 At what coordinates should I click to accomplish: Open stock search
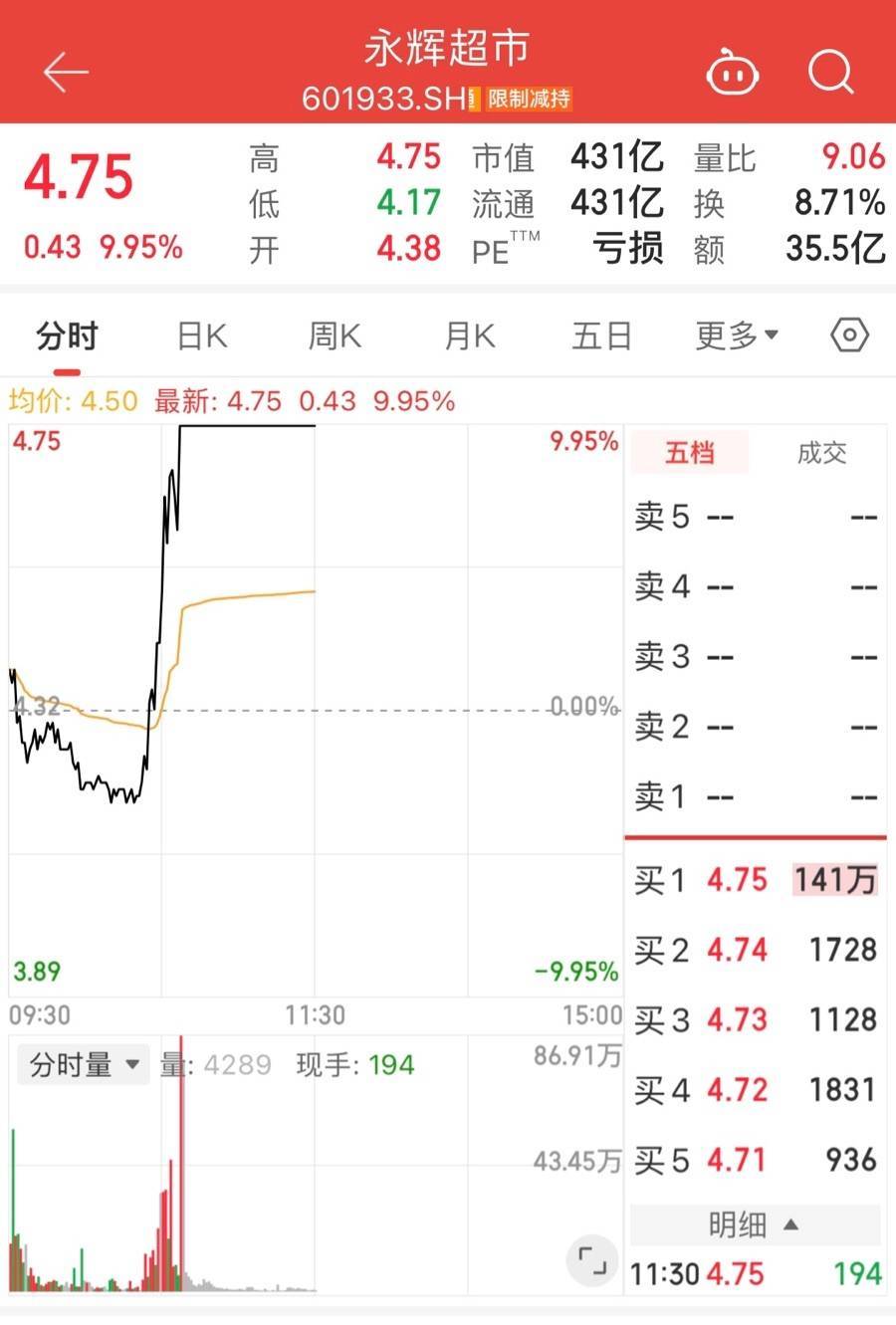coord(829,73)
